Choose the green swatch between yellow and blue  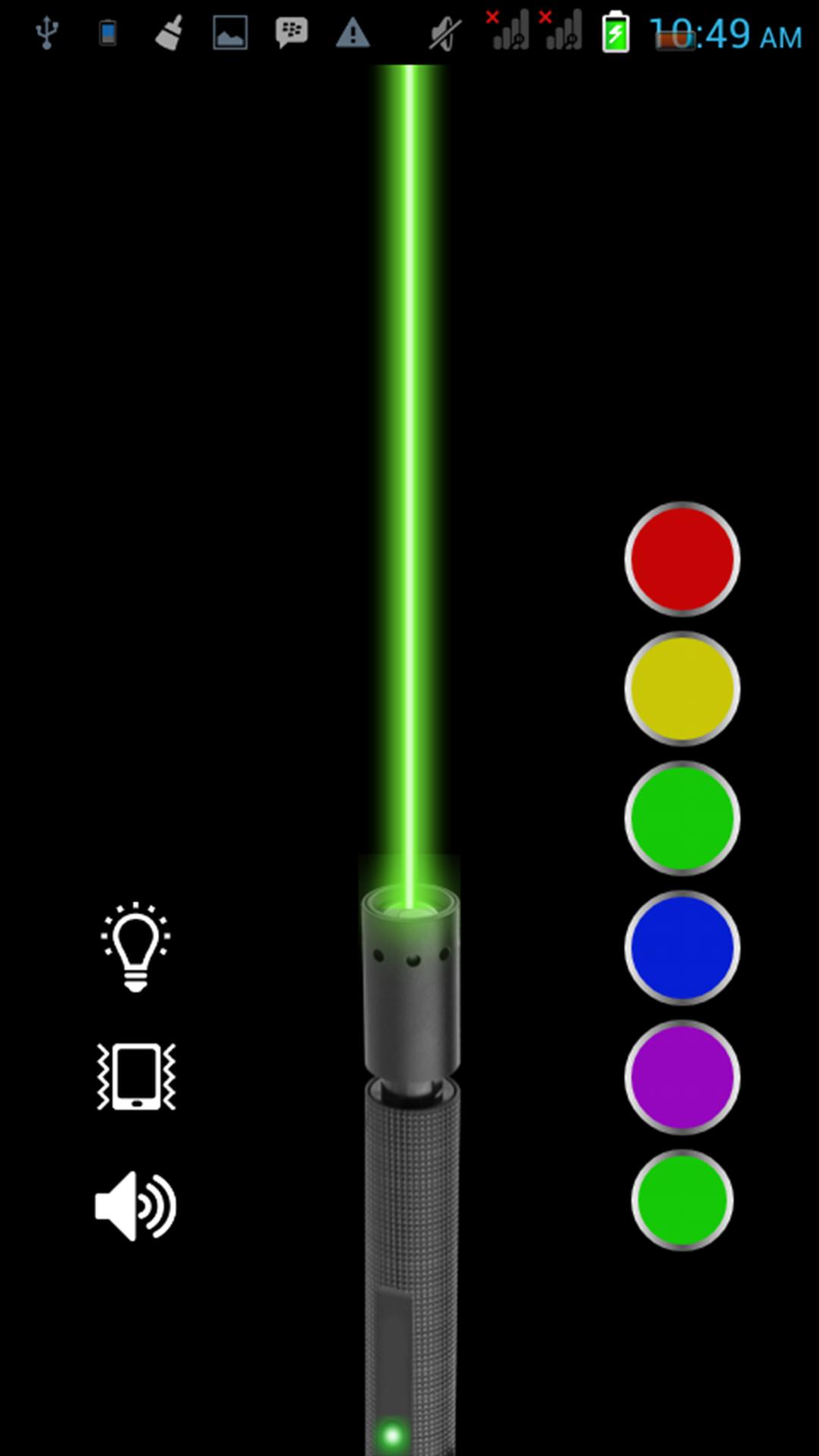click(682, 818)
